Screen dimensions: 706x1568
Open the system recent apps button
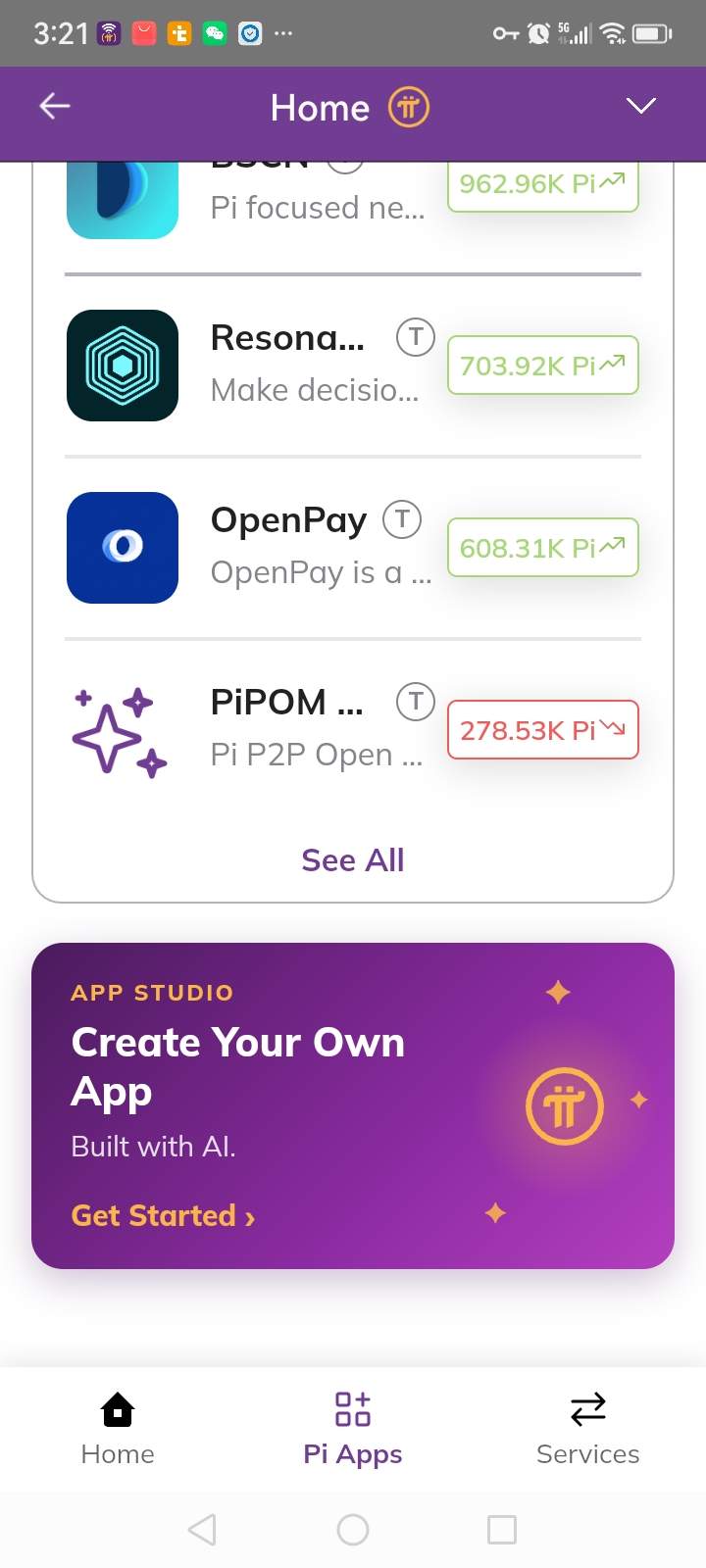point(502,1529)
